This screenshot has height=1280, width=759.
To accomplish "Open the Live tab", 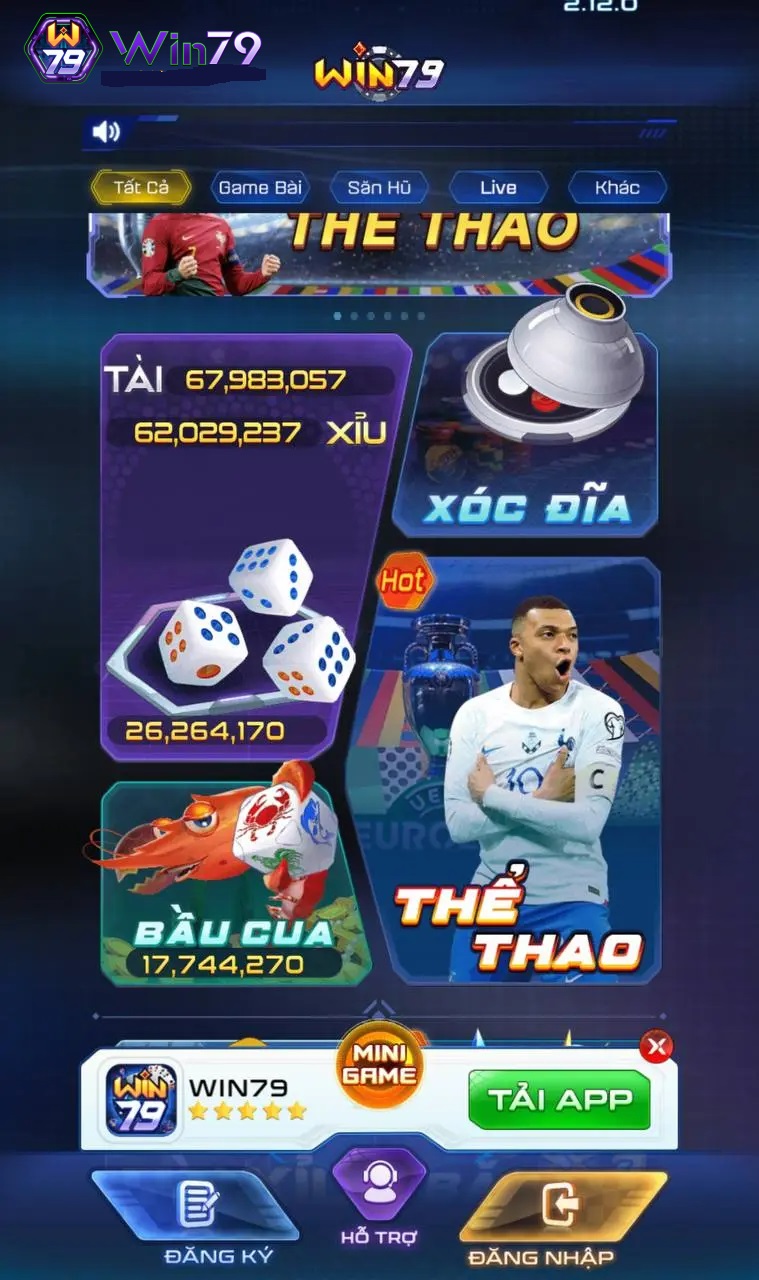I will [x=498, y=187].
